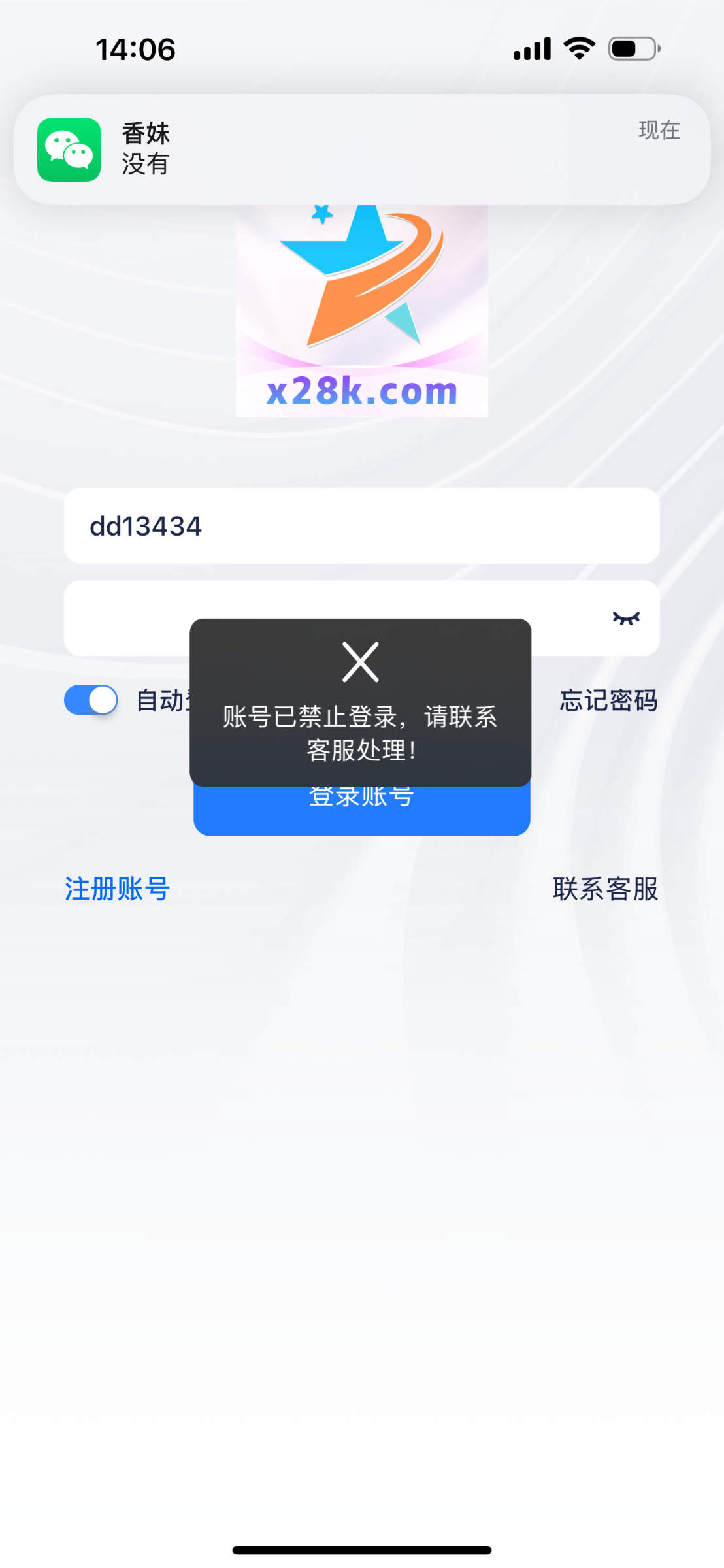Open the WeChat notification from 香妹
This screenshot has width=724, height=1568.
pyautogui.click(x=361, y=149)
